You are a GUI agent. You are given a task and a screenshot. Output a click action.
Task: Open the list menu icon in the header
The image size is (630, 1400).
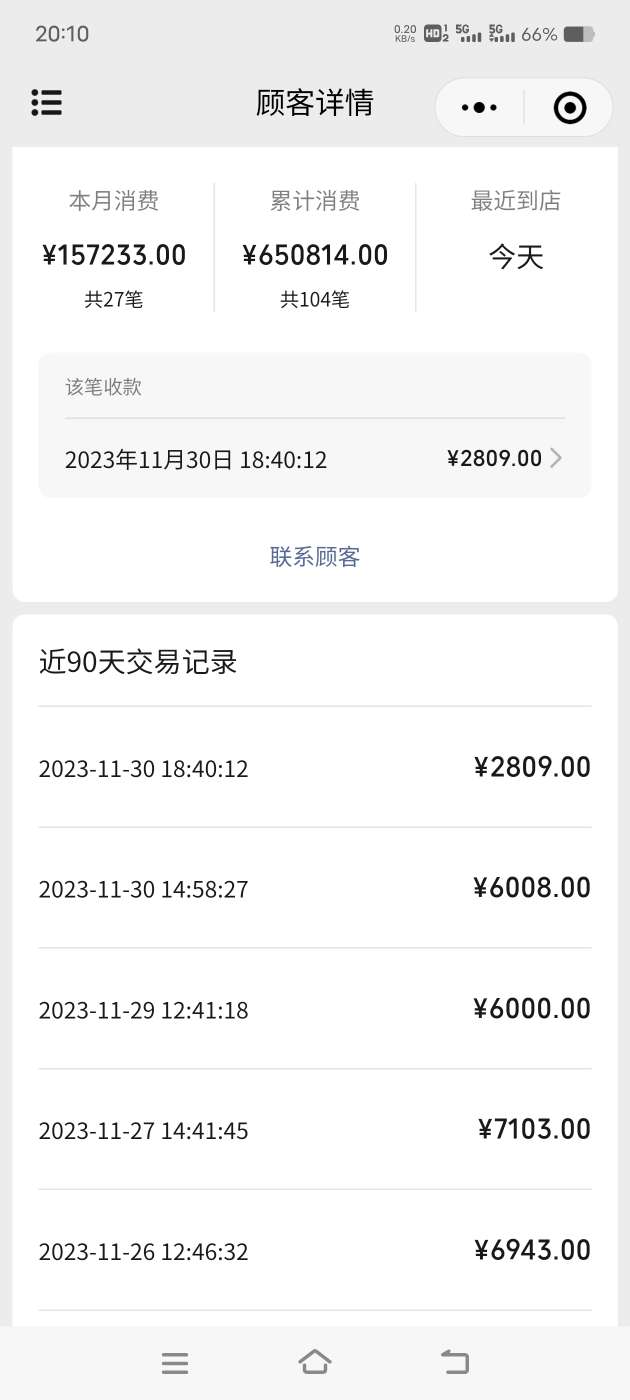point(47,103)
